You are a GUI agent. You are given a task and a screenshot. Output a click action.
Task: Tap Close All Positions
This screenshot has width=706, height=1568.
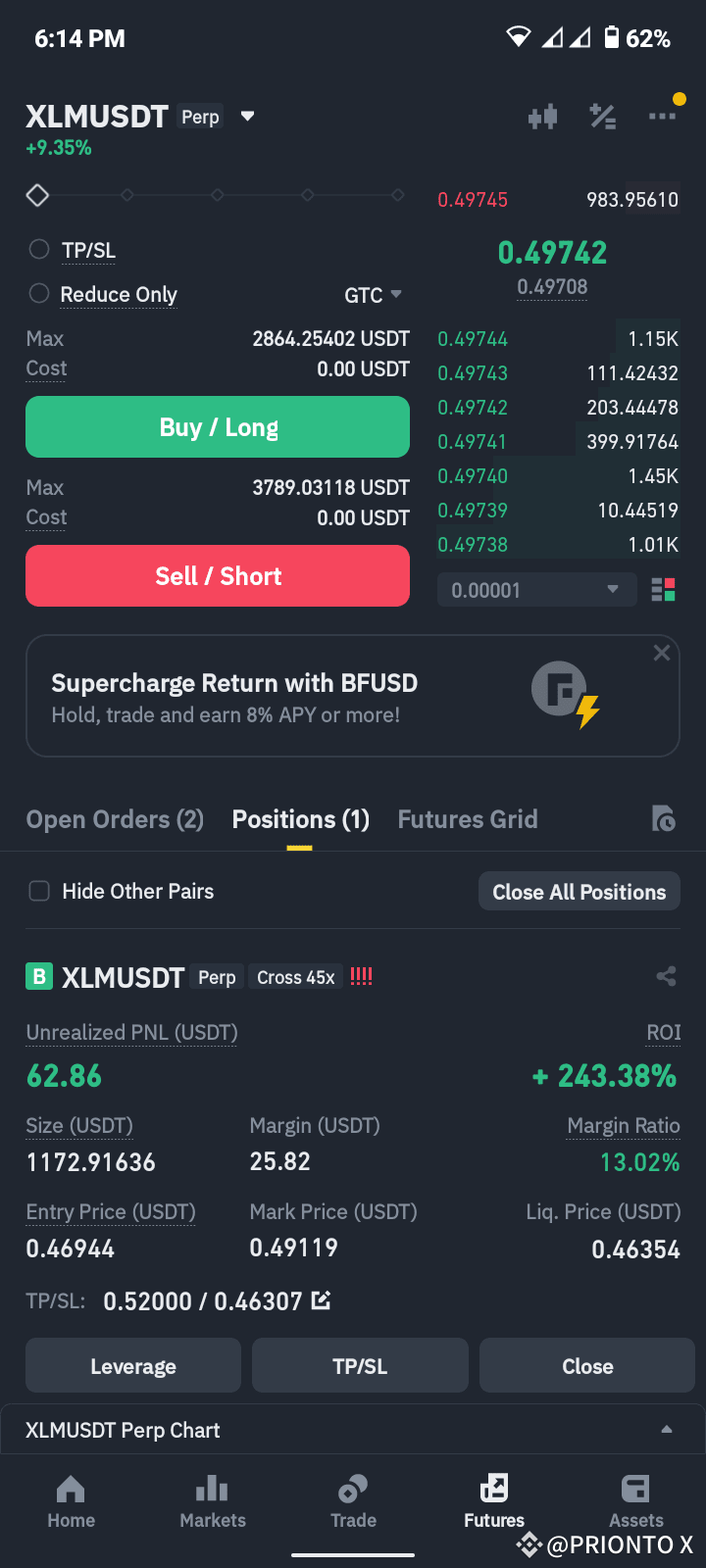(x=579, y=891)
